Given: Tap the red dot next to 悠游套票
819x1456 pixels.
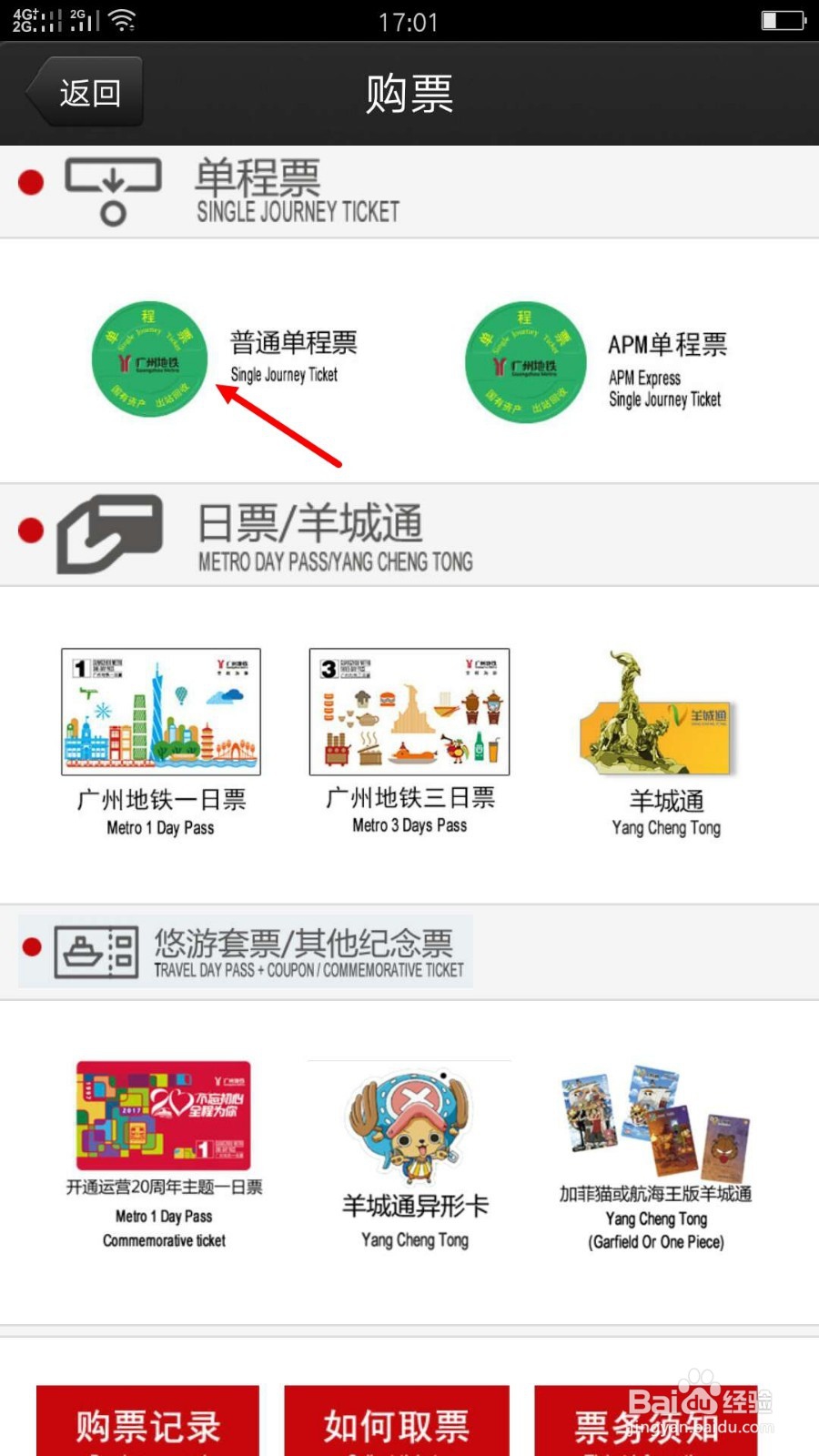Looking at the screenshot, I should point(29,946).
